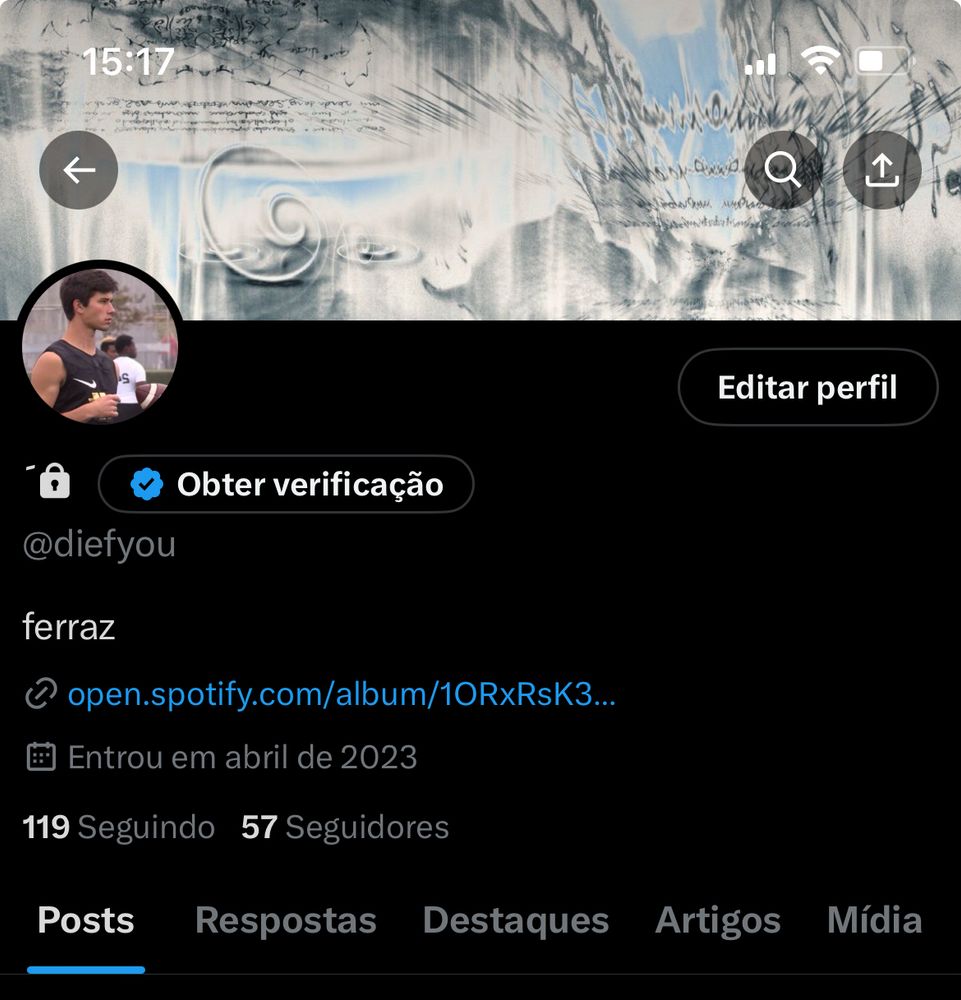This screenshot has height=1000, width=961.
Task: Switch to the Posts tab
Action: [x=86, y=920]
